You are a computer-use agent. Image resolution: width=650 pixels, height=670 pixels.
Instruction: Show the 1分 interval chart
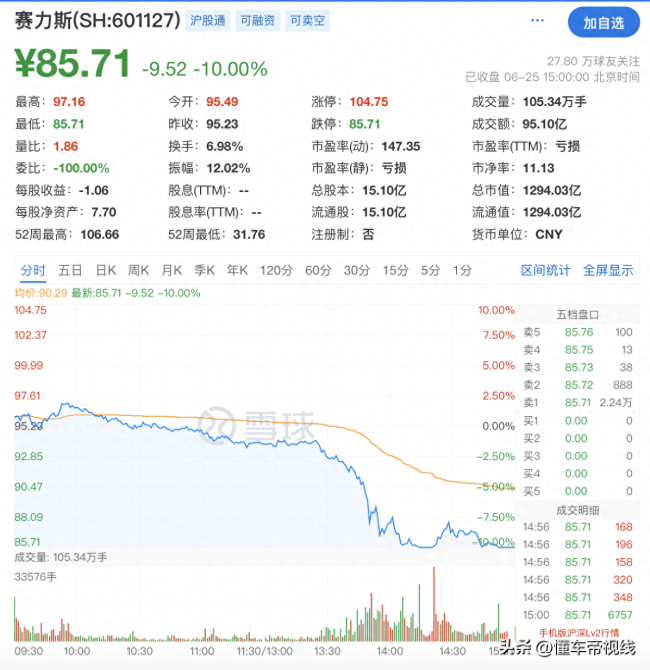[x=461, y=270]
